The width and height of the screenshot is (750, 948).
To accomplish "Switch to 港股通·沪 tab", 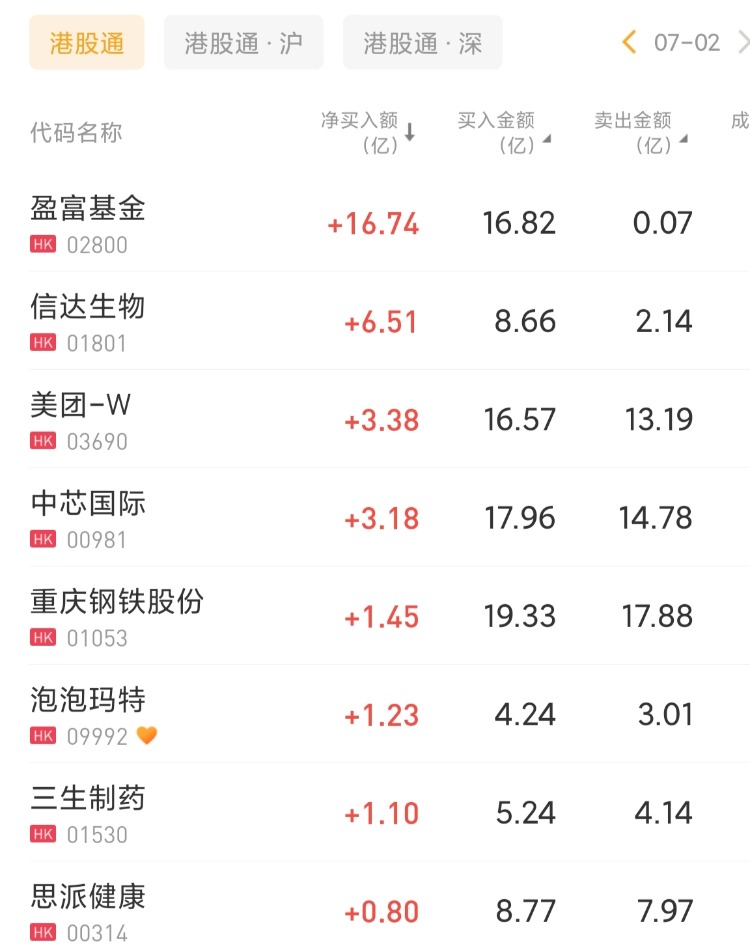I will pyautogui.click(x=243, y=43).
